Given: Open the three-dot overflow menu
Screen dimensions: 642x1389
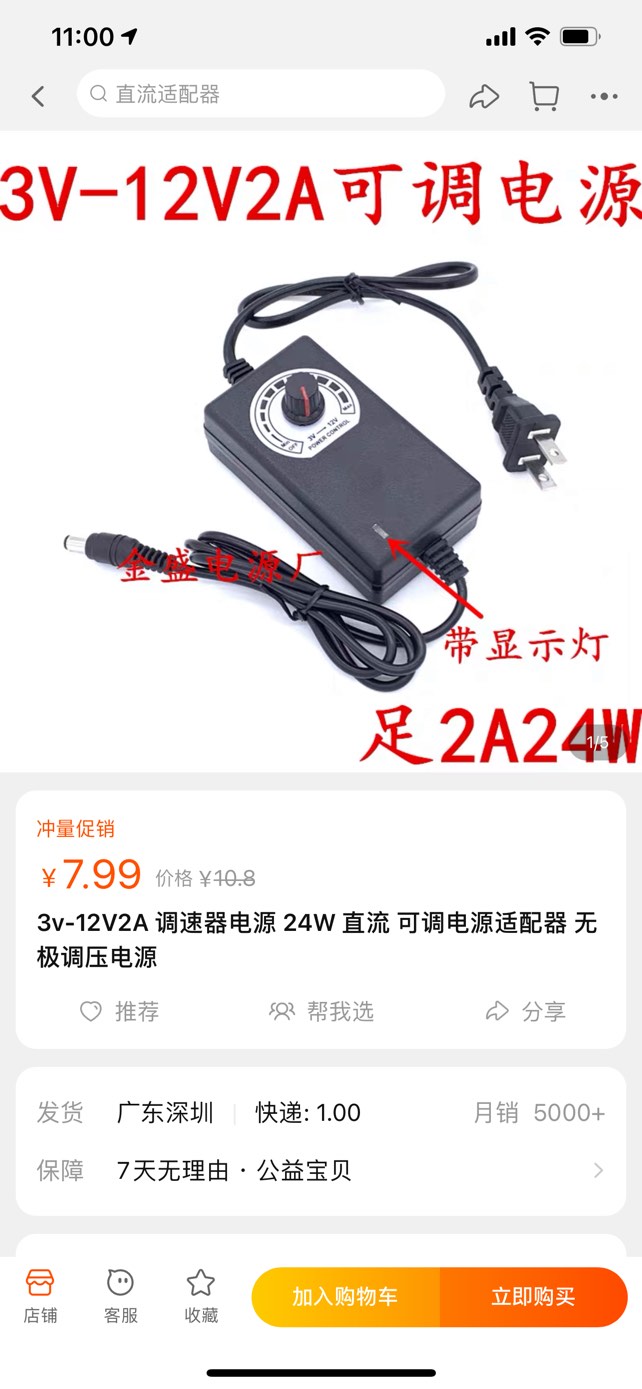Looking at the screenshot, I should [604, 96].
